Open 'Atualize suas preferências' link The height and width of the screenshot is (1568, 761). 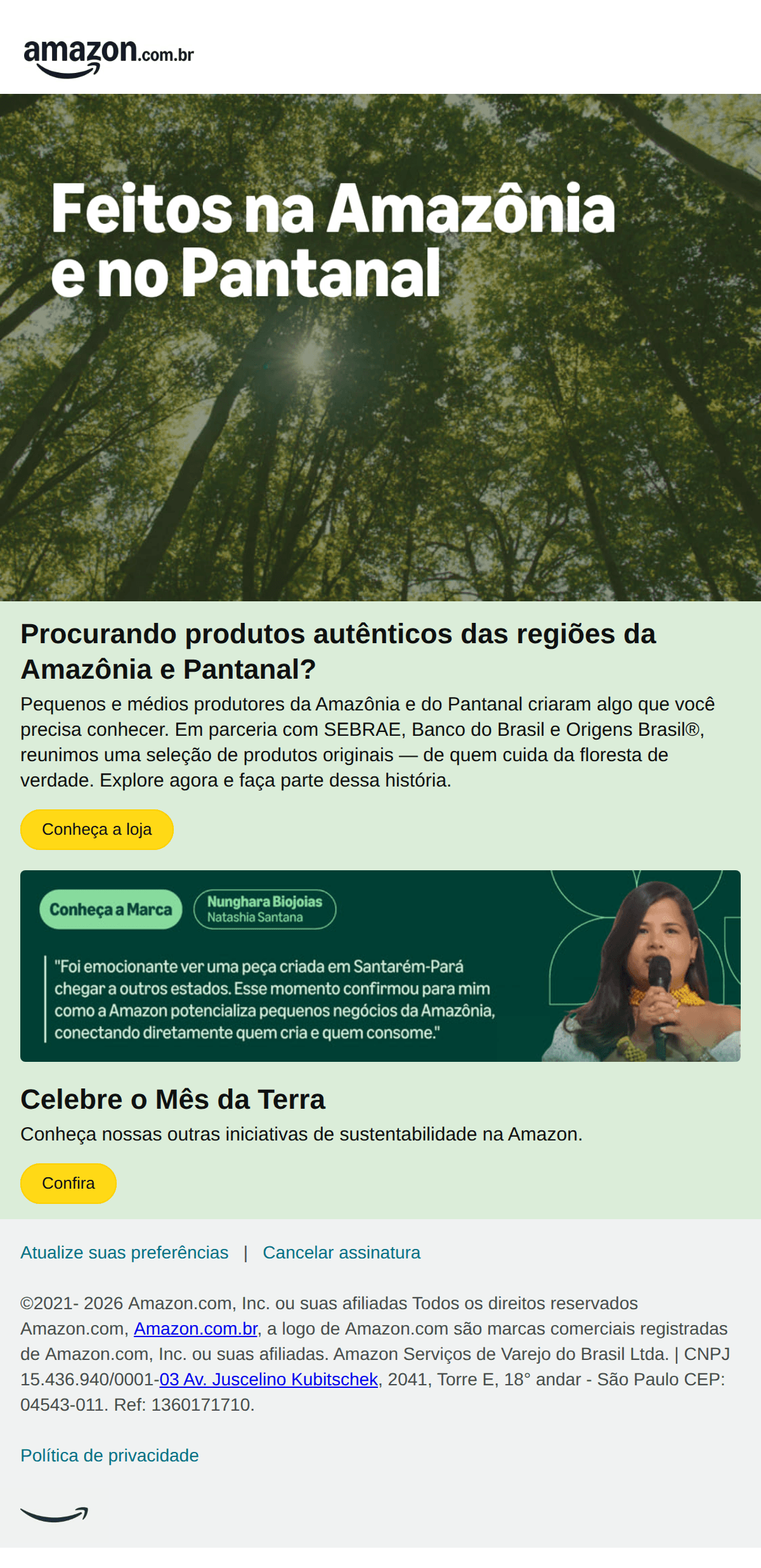125,1252
